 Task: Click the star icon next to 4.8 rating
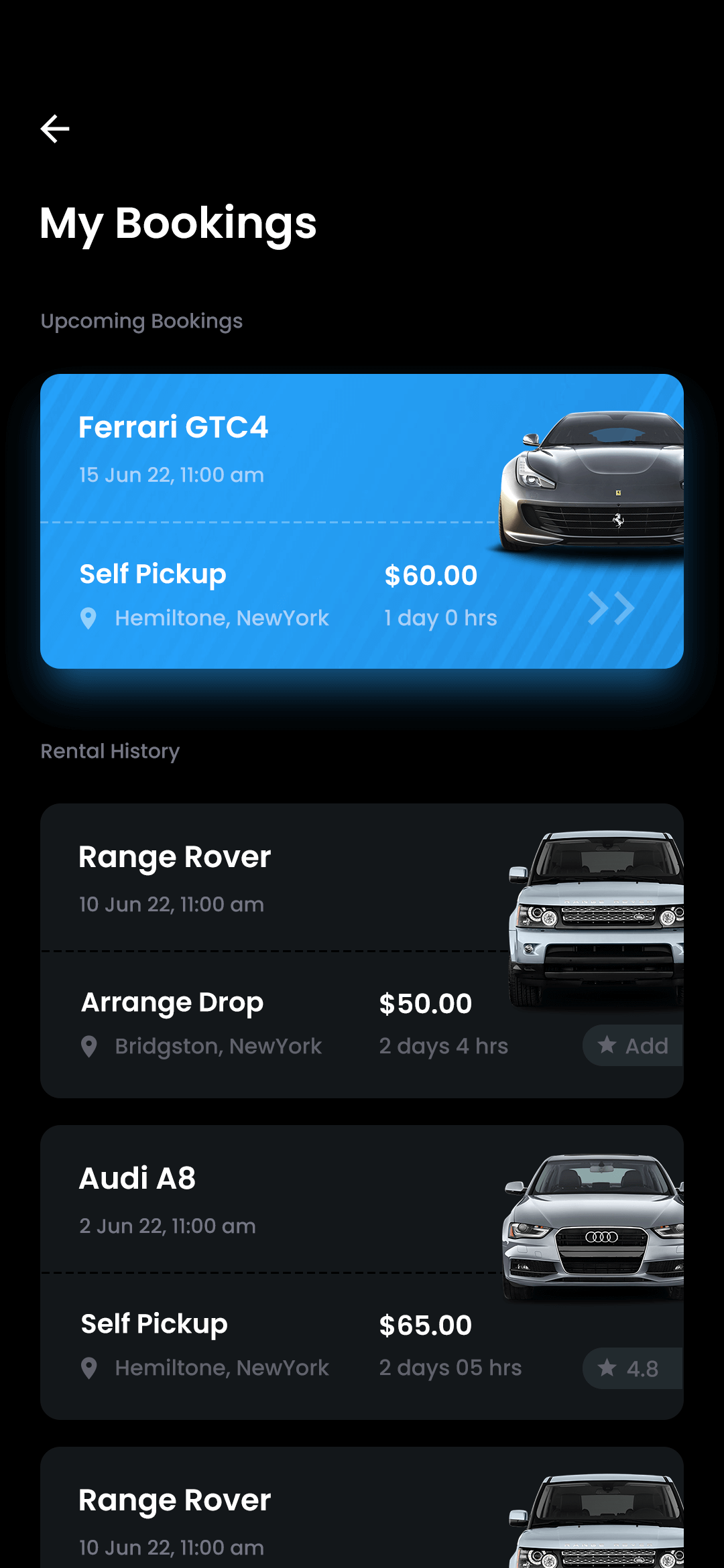pyautogui.click(x=607, y=1367)
